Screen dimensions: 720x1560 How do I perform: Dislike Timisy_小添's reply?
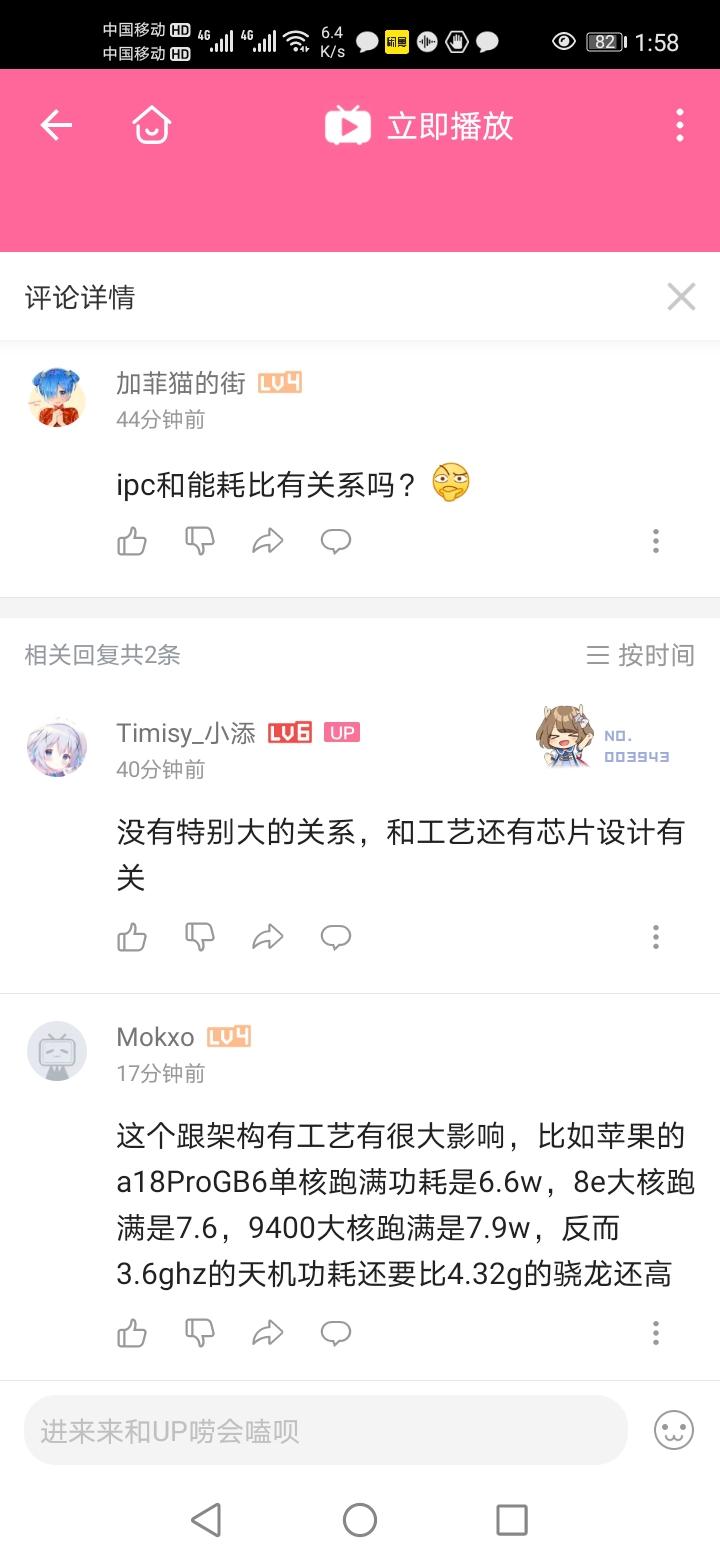200,937
